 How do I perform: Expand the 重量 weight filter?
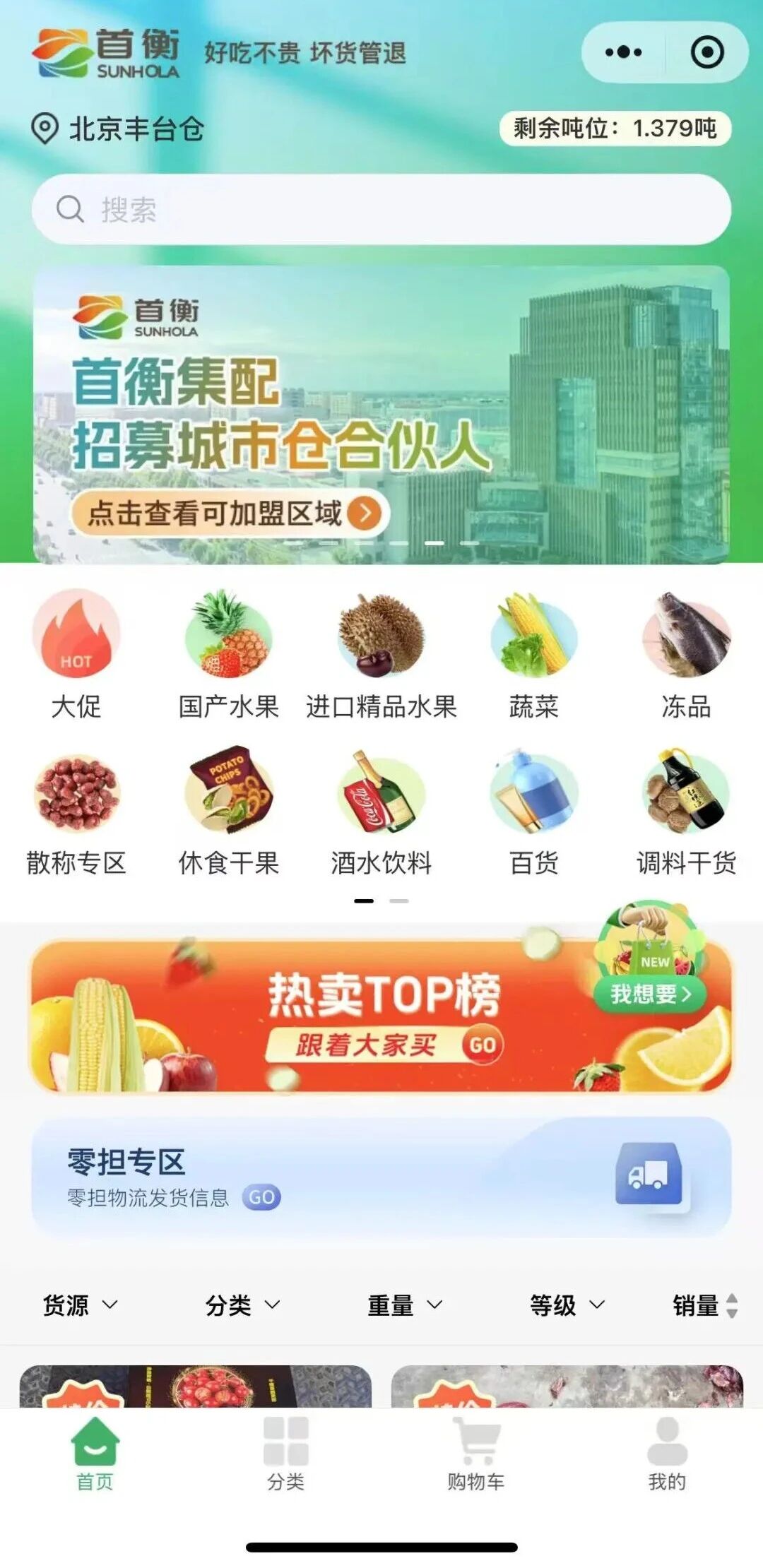[405, 1305]
